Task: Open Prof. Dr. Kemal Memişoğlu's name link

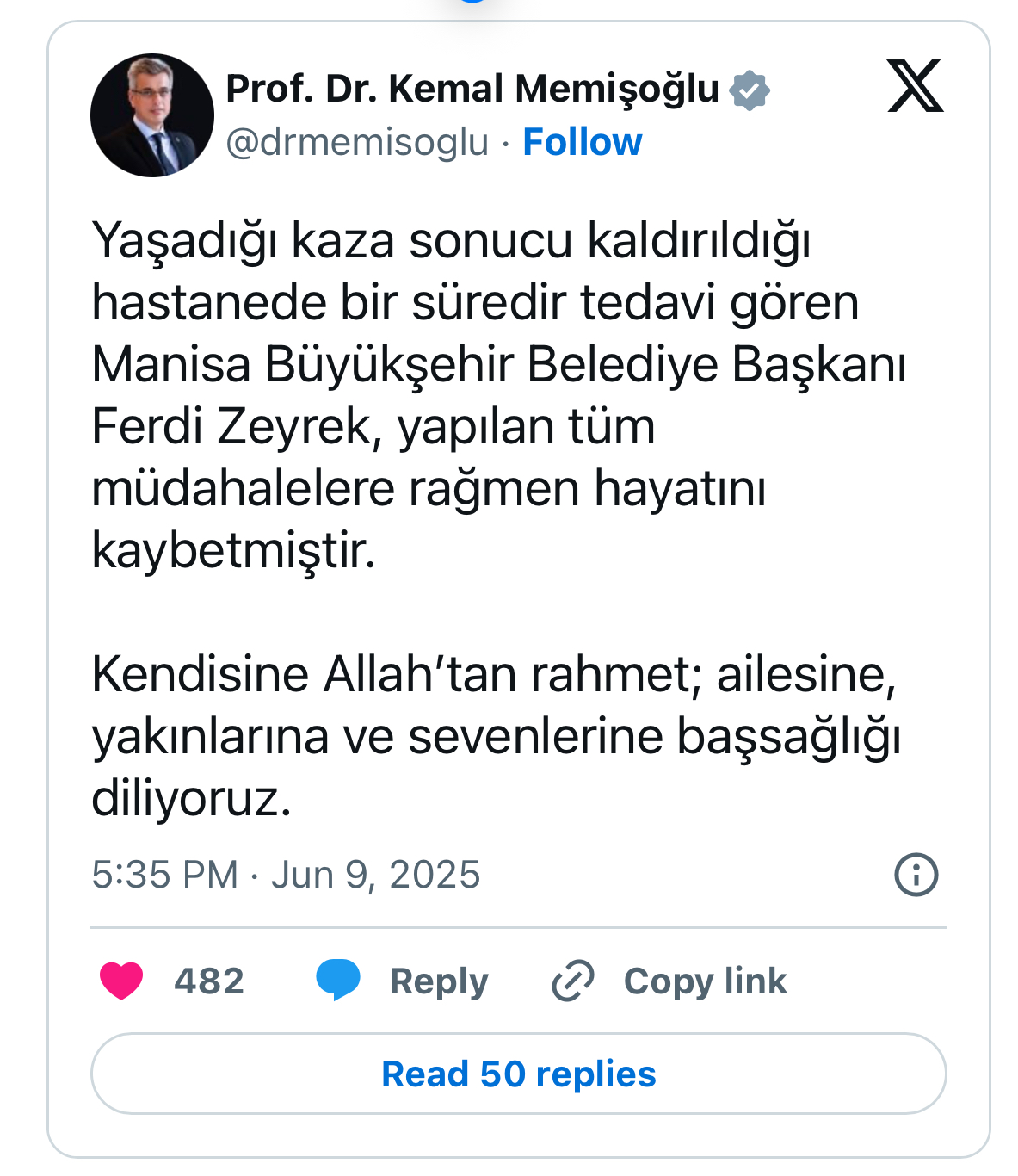Action: coord(472,89)
